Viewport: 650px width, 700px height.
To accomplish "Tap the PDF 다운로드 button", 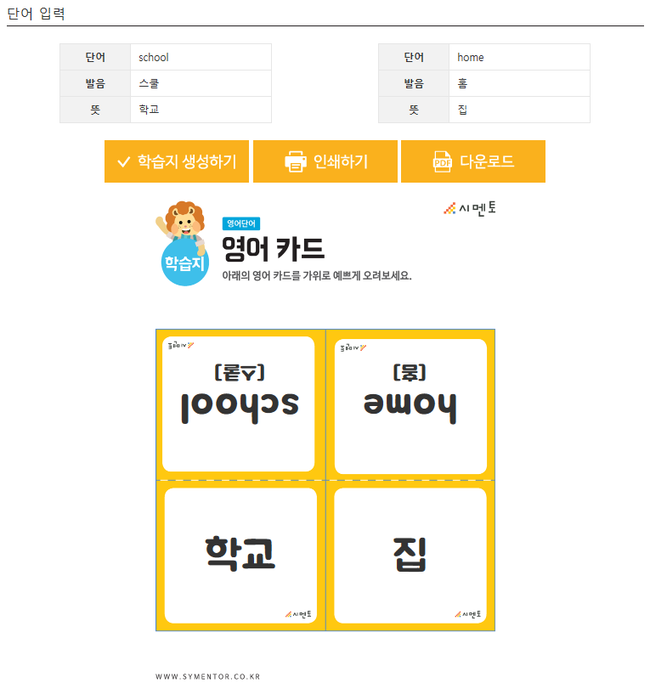I will coord(473,161).
